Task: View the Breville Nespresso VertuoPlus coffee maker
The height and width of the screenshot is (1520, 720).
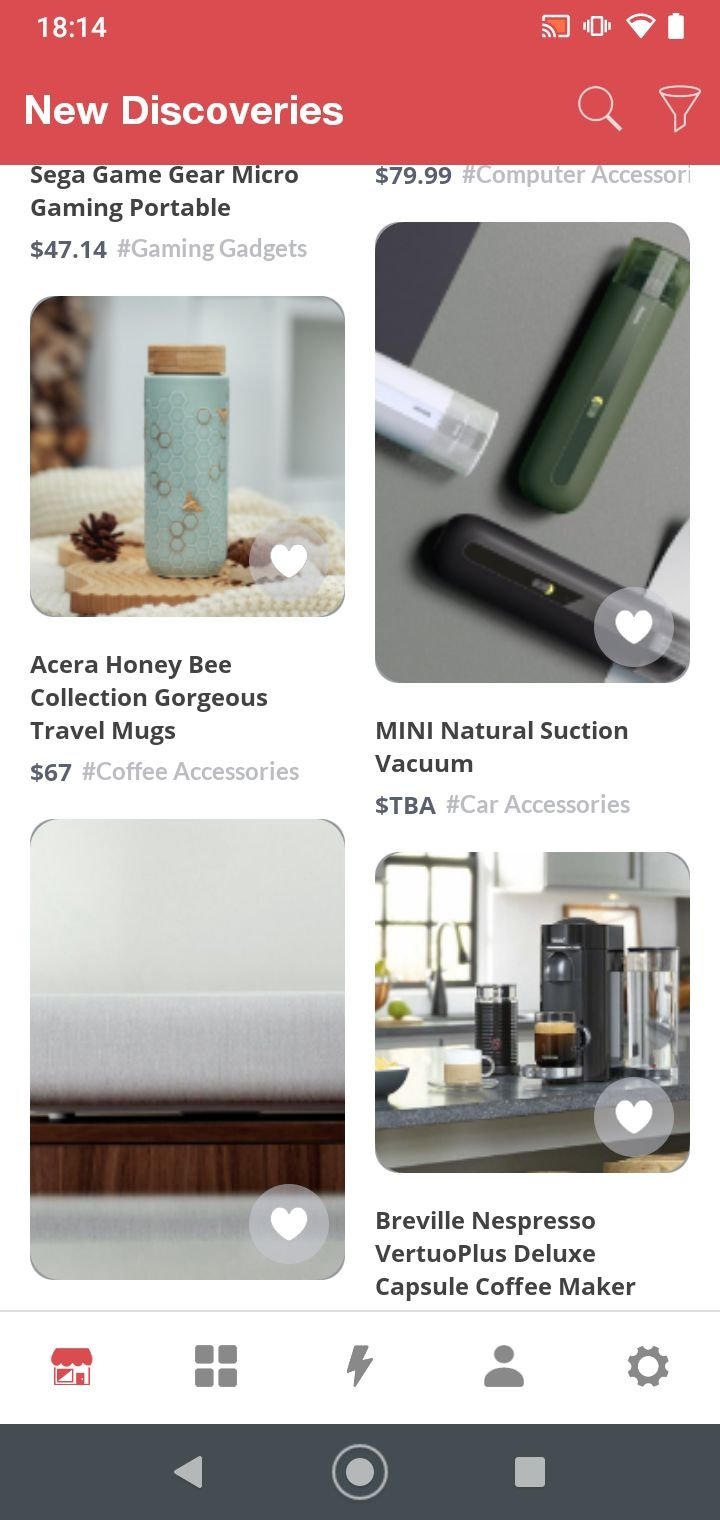Action: click(x=532, y=1012)
